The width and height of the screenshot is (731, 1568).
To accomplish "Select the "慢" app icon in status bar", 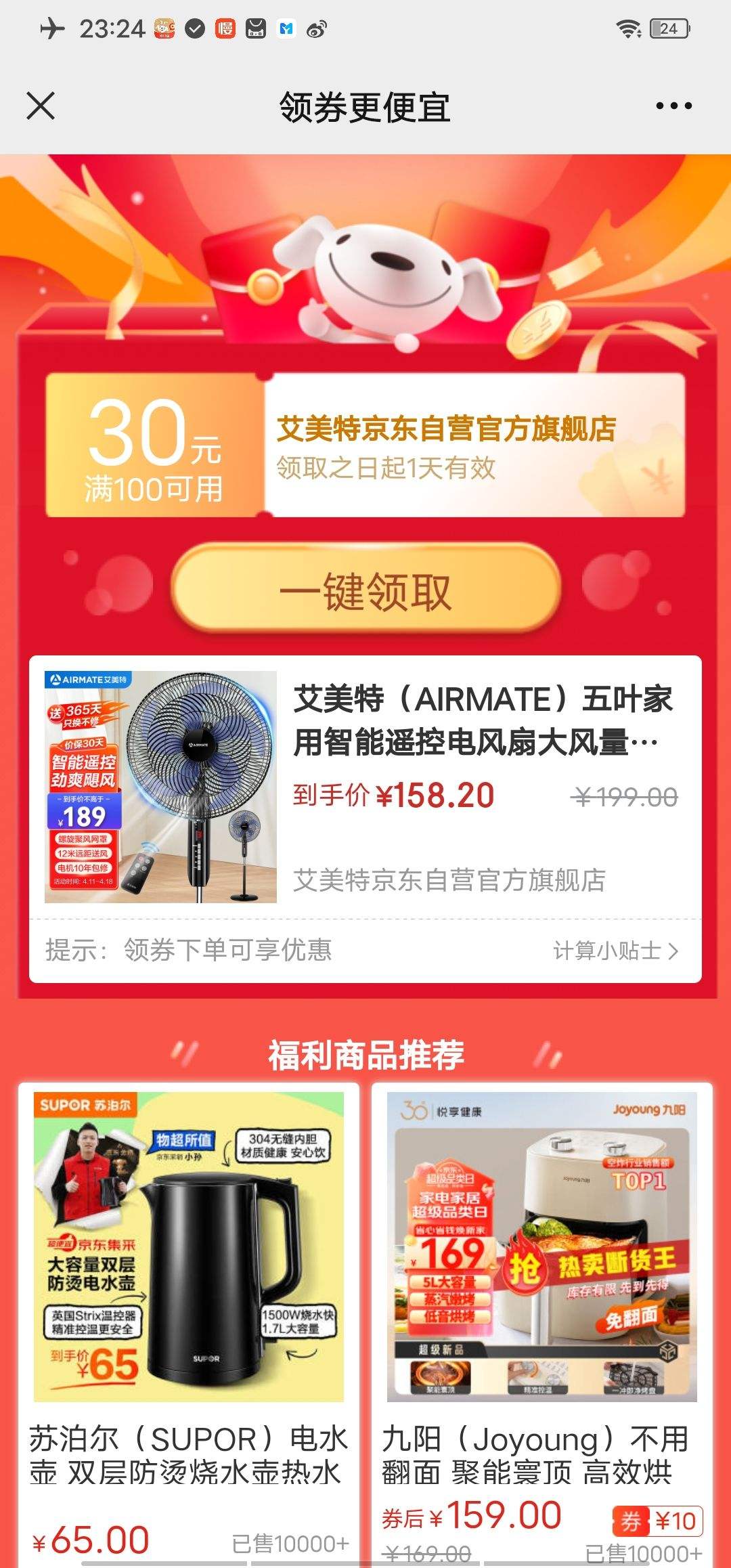I will 227,28.
